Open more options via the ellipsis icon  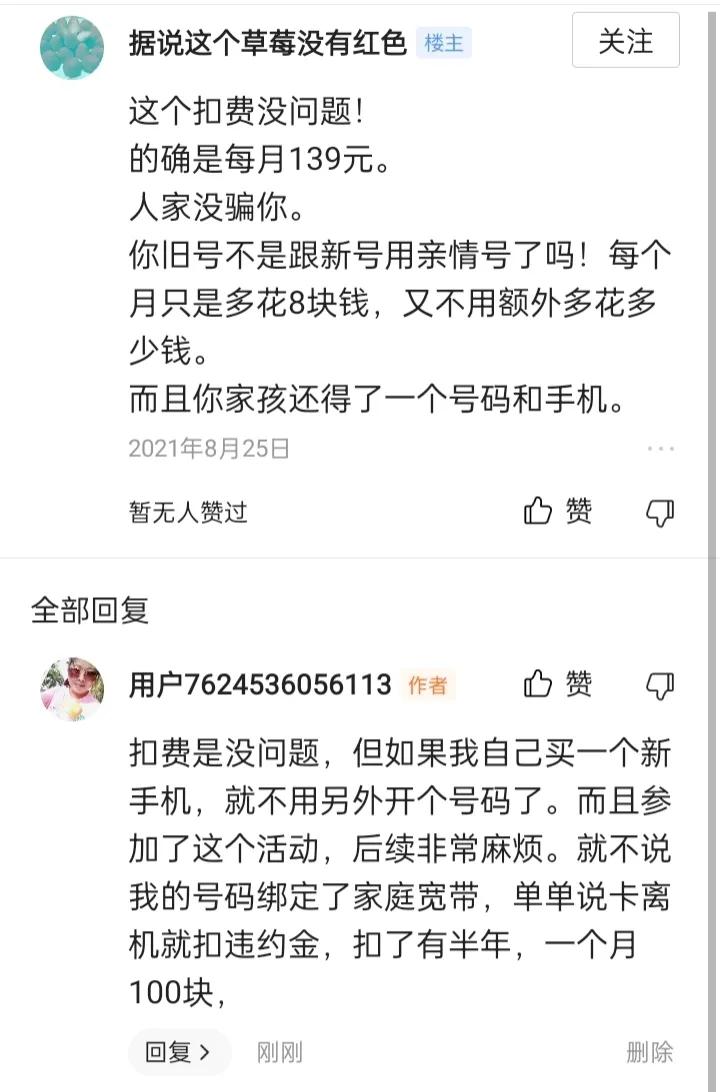click(660, 450)
